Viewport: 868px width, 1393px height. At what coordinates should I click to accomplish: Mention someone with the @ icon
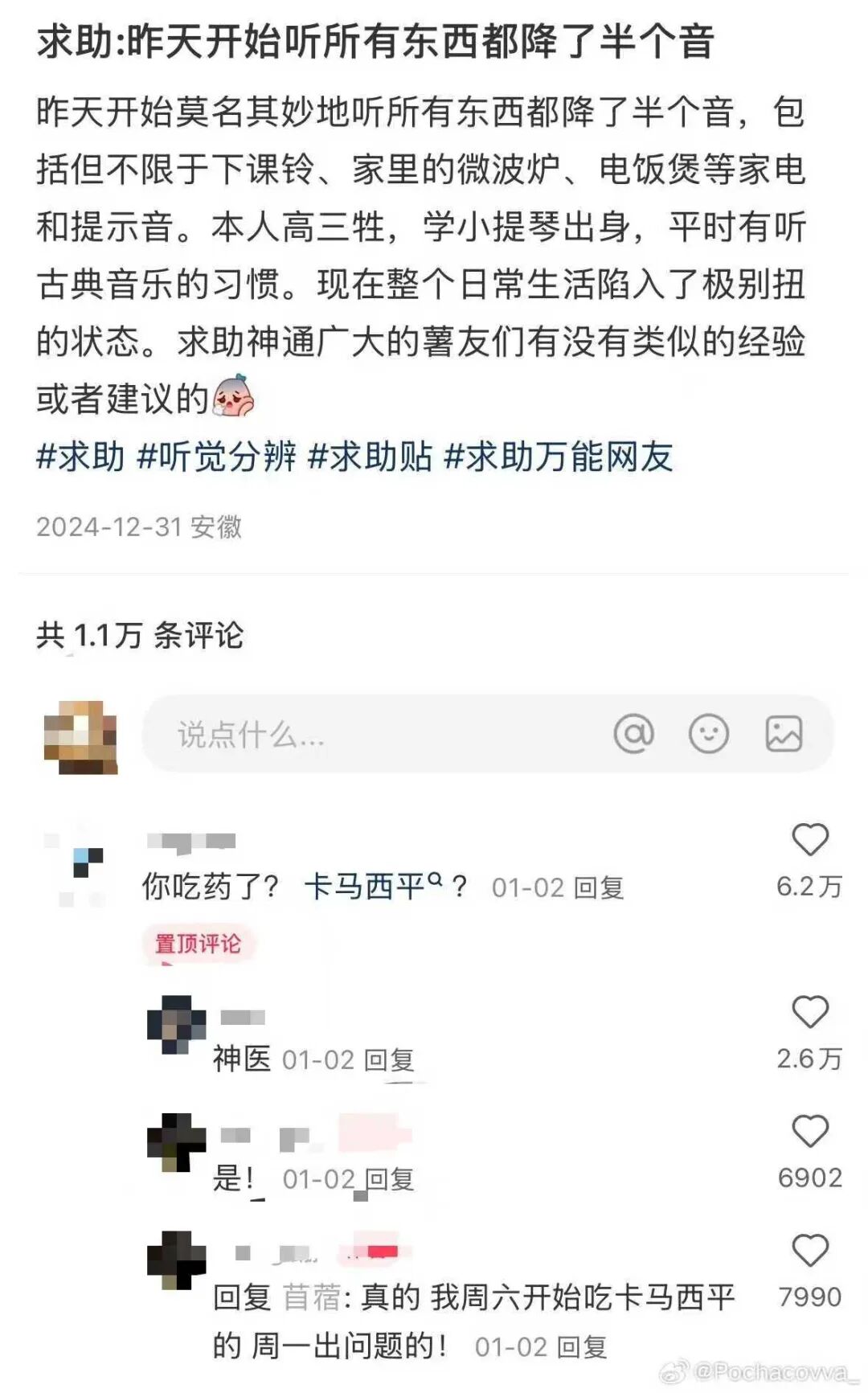[633, 734]
